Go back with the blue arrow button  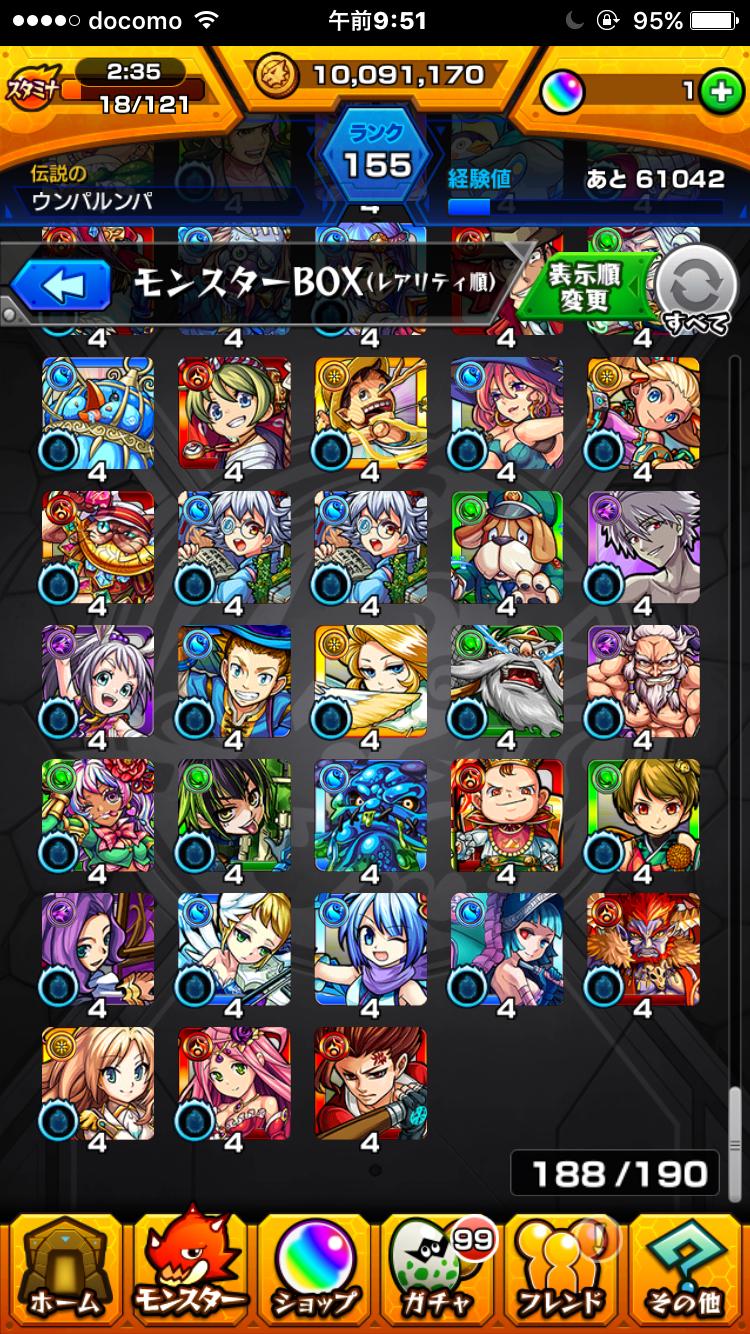click(x=62, y=286)
